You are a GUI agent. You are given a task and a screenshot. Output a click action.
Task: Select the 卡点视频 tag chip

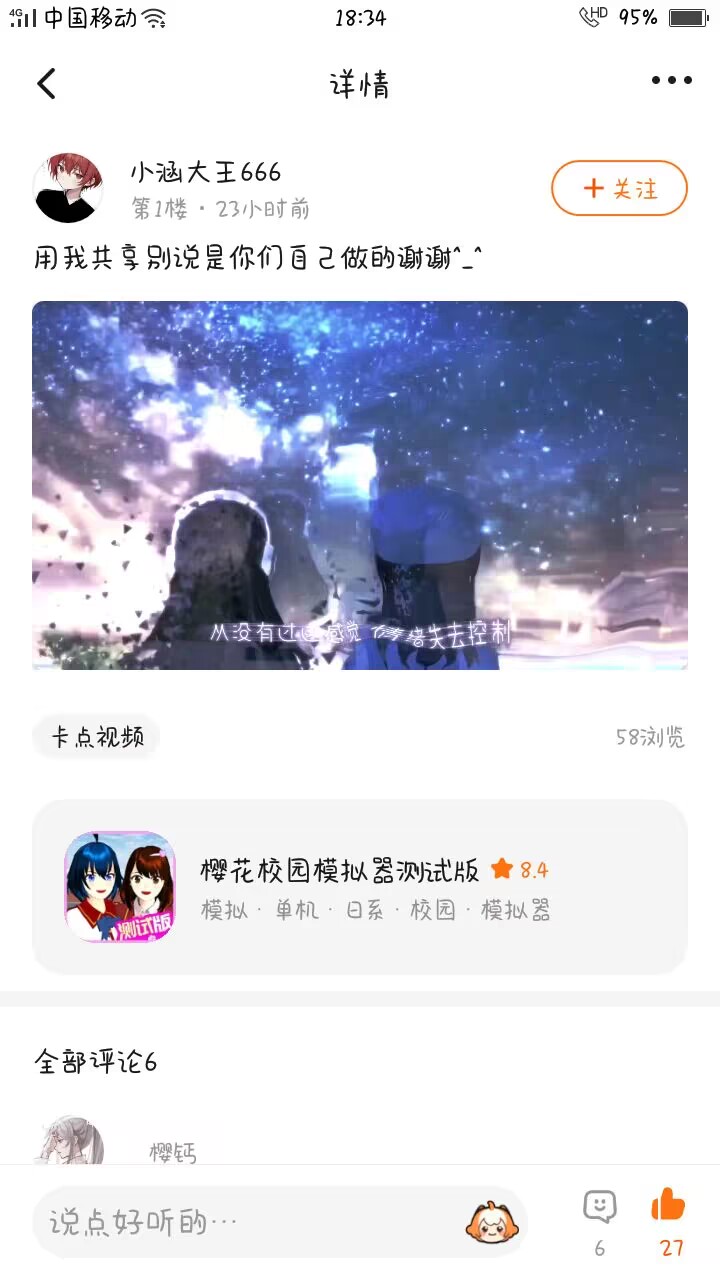[x=97, y=737]
